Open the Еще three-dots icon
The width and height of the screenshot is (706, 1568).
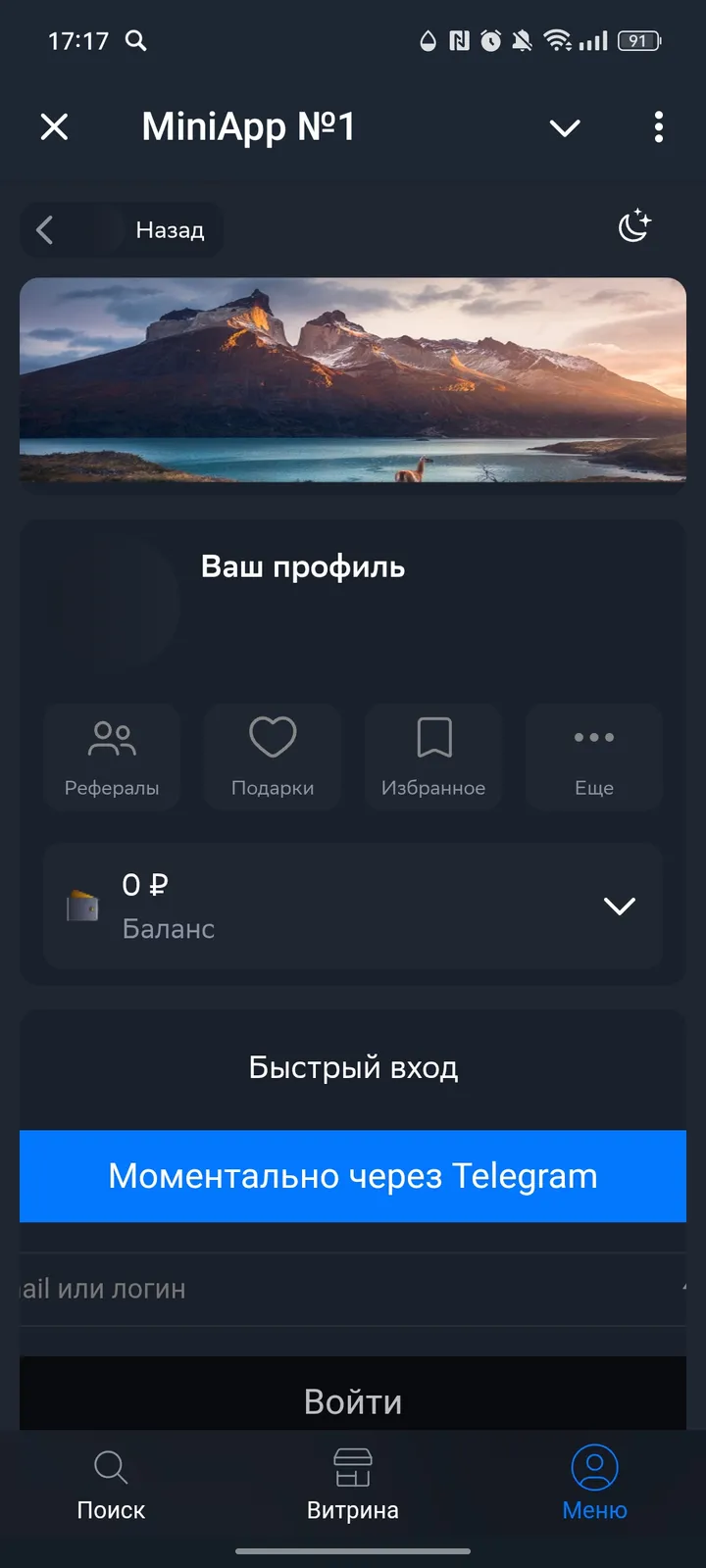593,737
